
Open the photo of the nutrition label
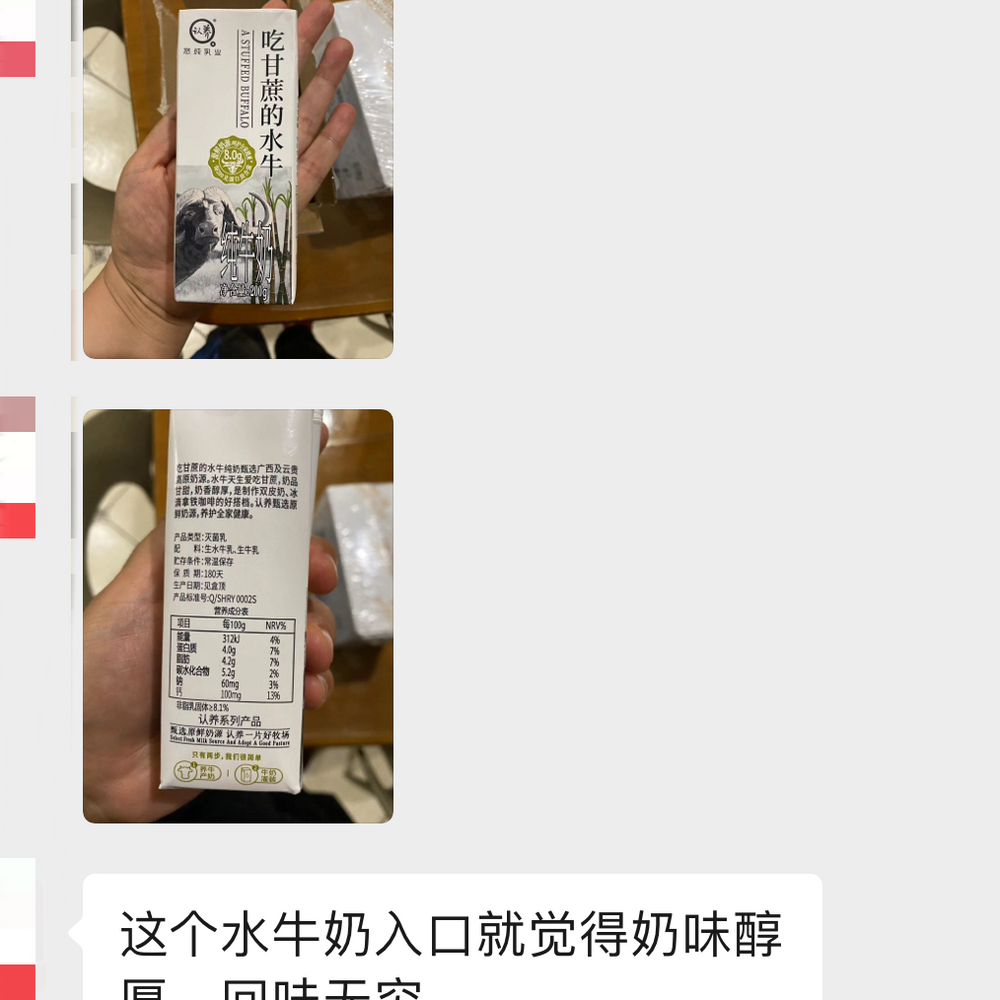pos(237,615)
